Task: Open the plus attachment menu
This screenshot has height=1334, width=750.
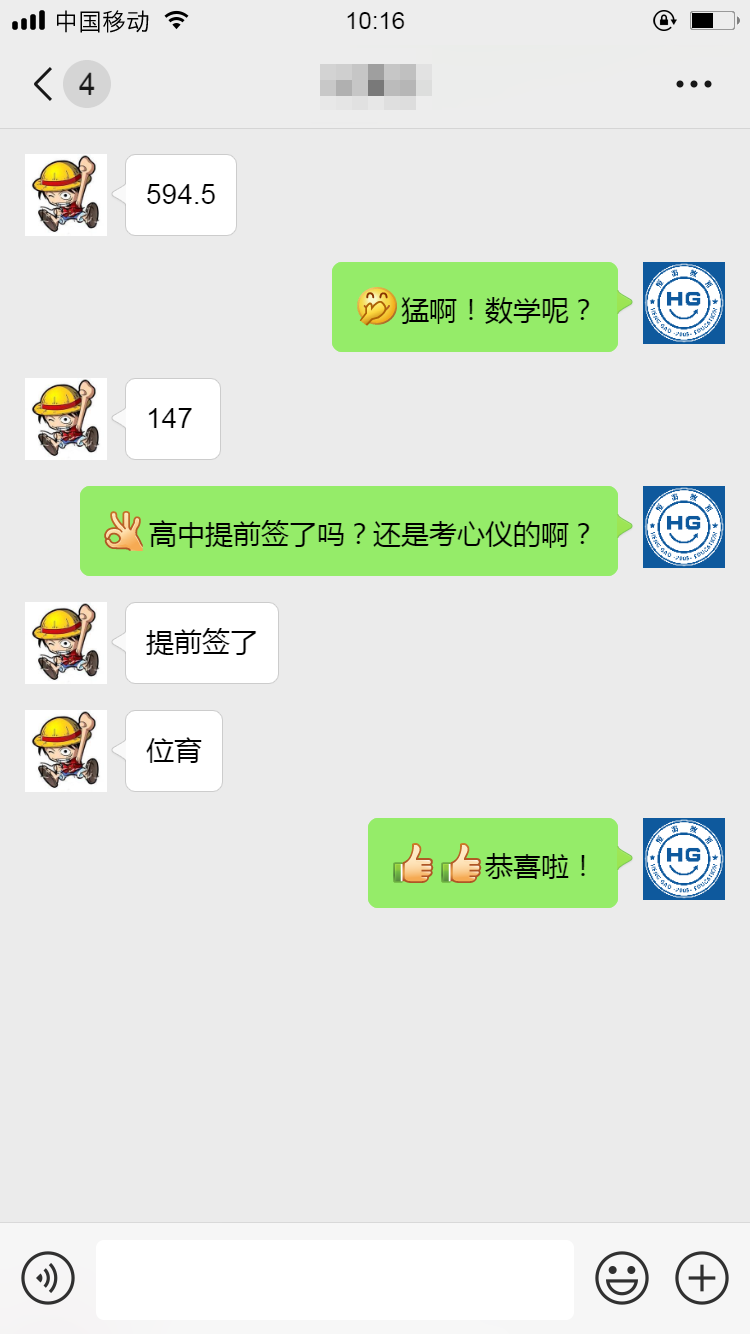Action: (x=702, y=1278)
